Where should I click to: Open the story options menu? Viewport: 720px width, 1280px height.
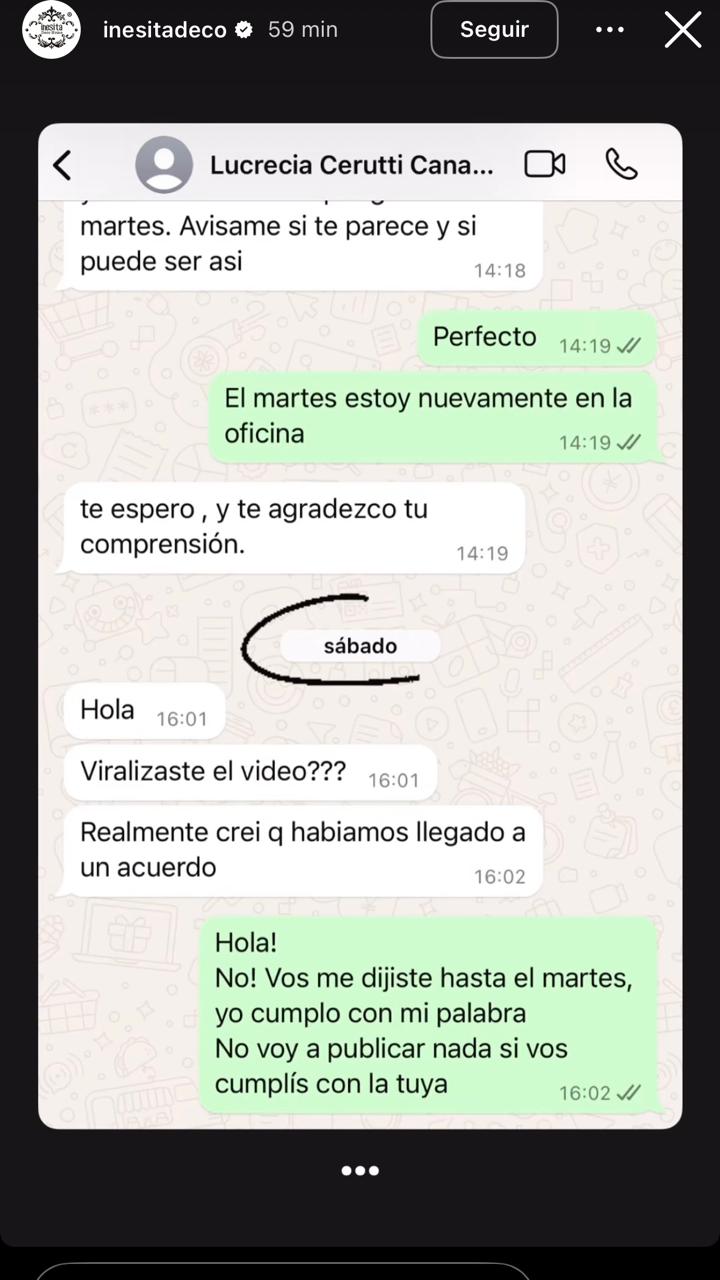point(610,30)
